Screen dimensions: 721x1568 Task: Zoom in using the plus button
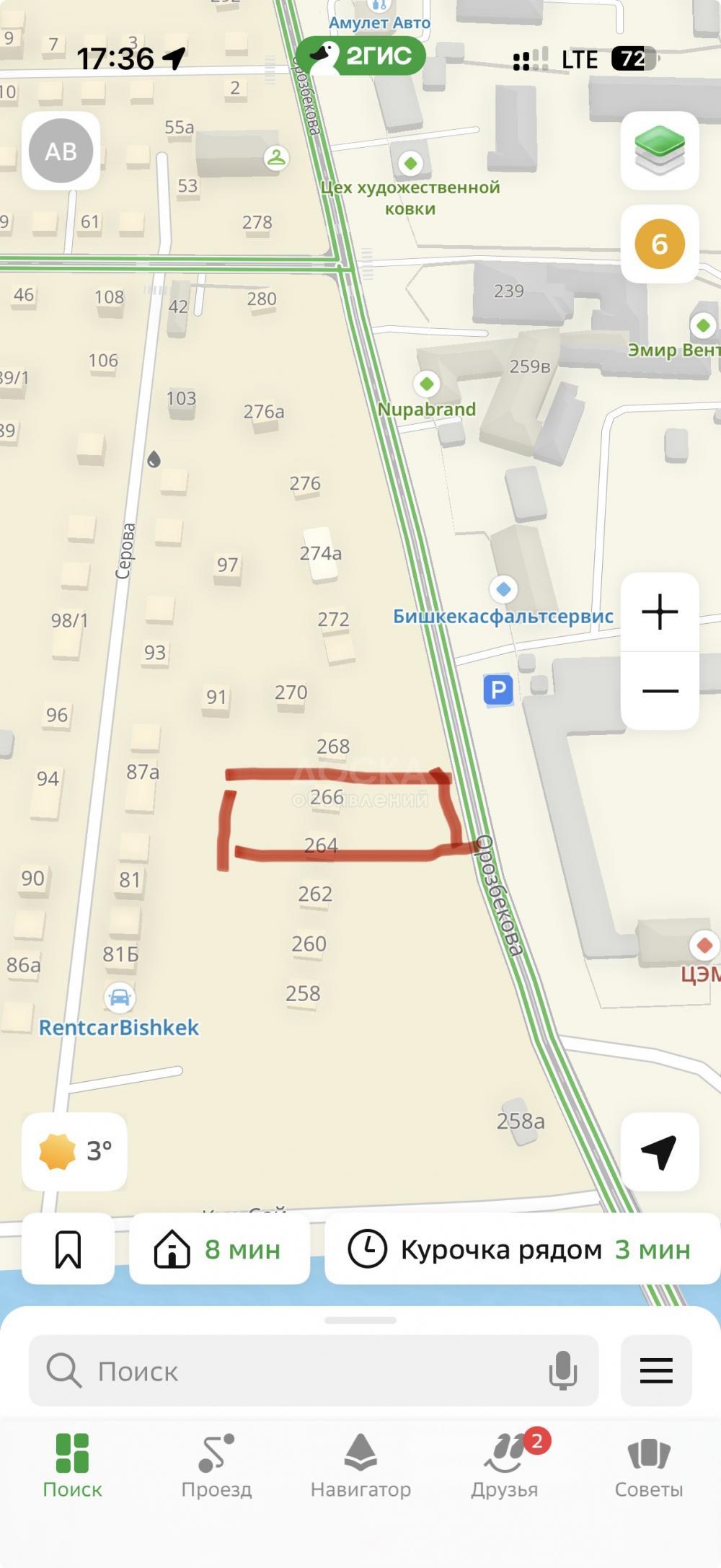pyautogui.click(x=658, y=612)
